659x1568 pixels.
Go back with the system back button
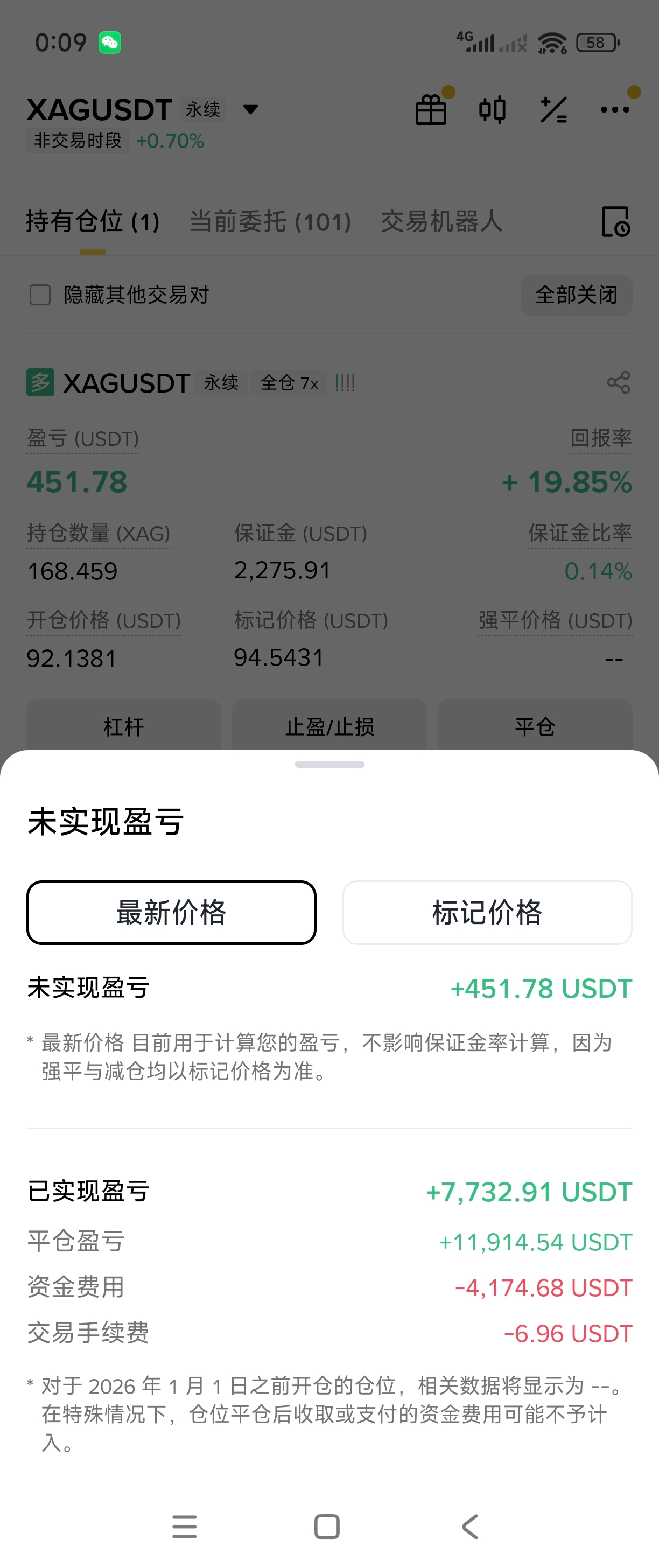(471, 1526)
